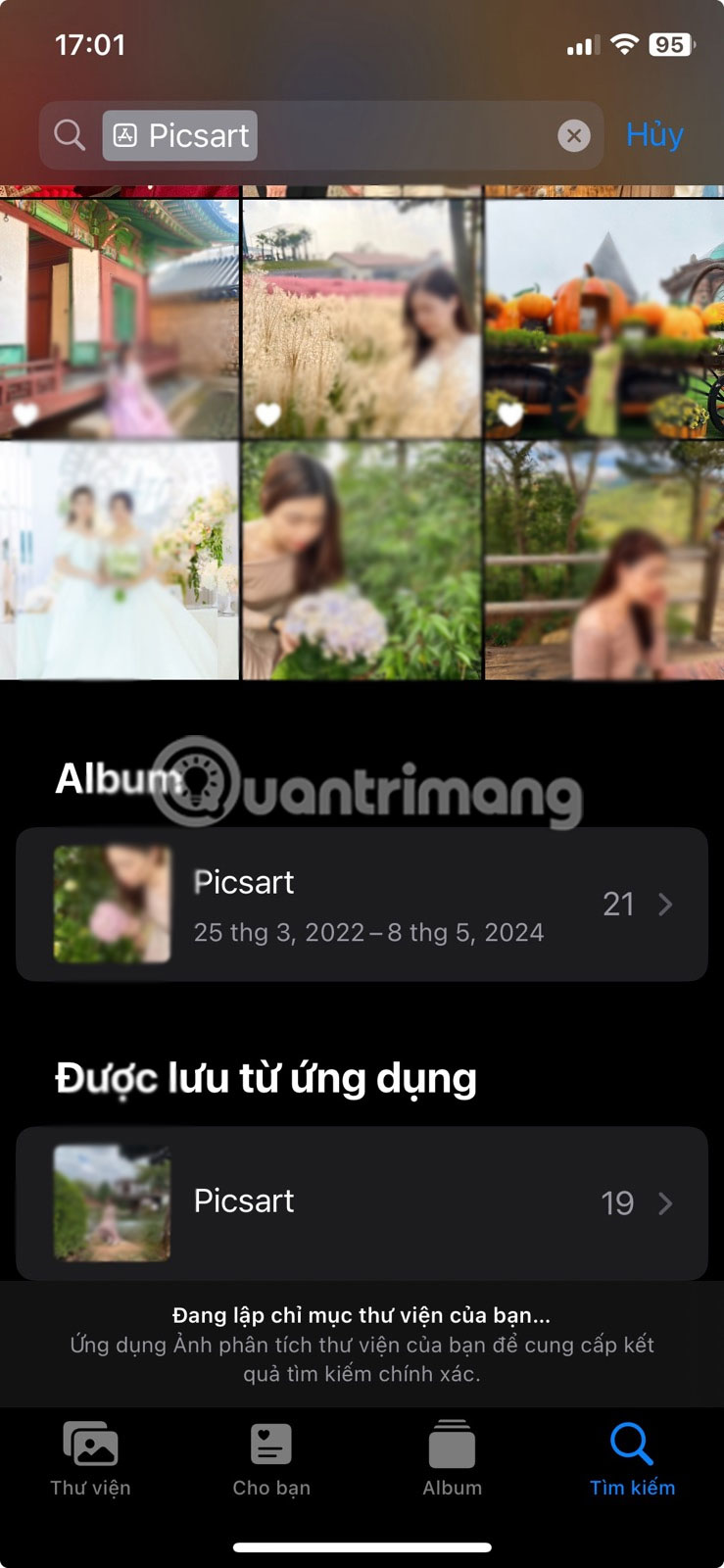Switch to the Album tab
Screen dimensions: 724x1568
click(452, 1458)
